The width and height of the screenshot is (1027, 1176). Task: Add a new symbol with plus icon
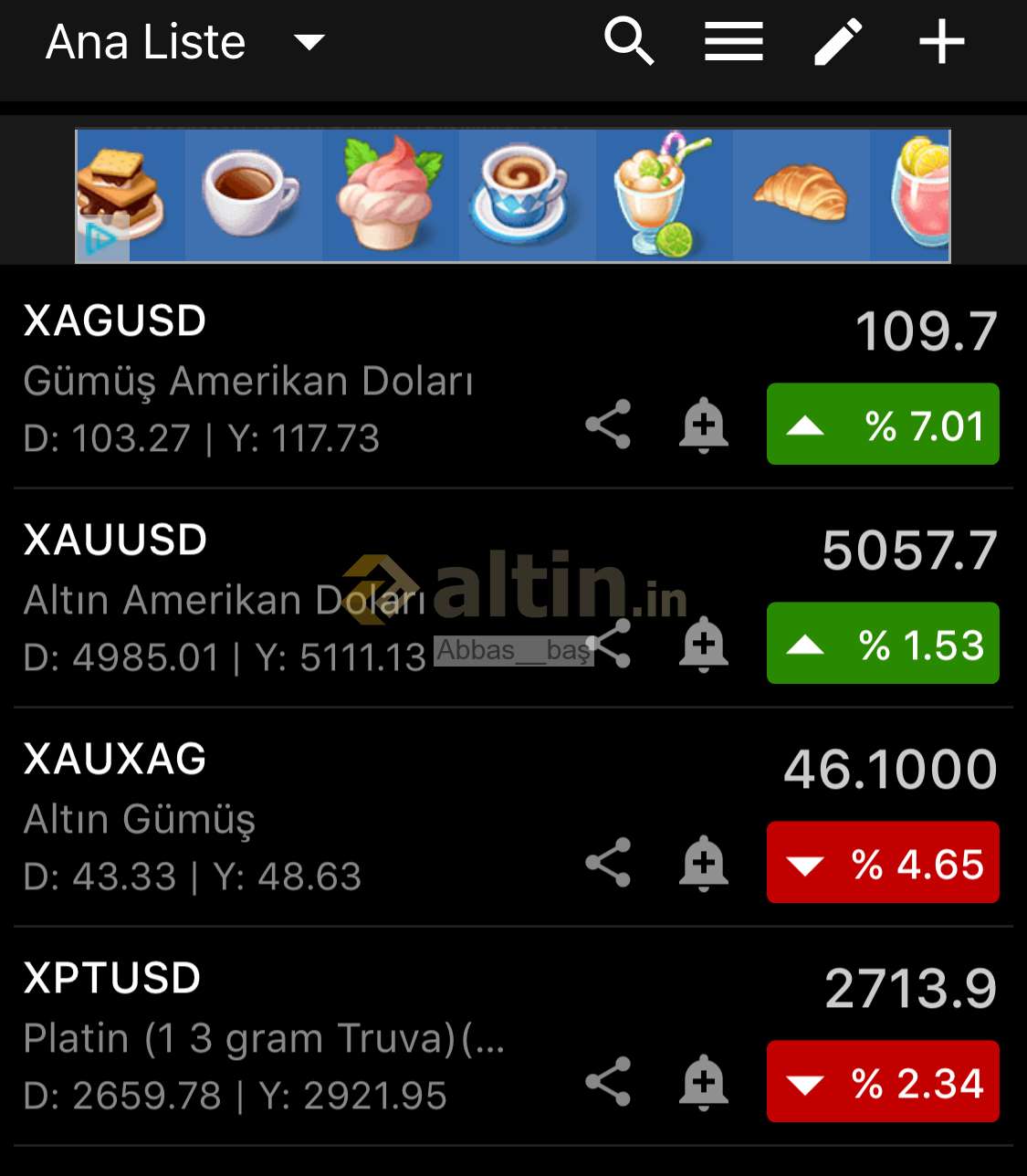941,42
